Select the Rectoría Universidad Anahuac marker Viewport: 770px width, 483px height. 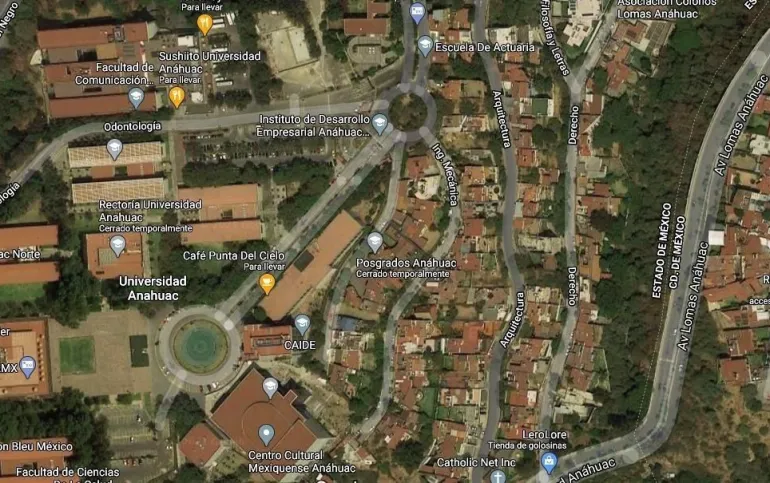[118, 245]
